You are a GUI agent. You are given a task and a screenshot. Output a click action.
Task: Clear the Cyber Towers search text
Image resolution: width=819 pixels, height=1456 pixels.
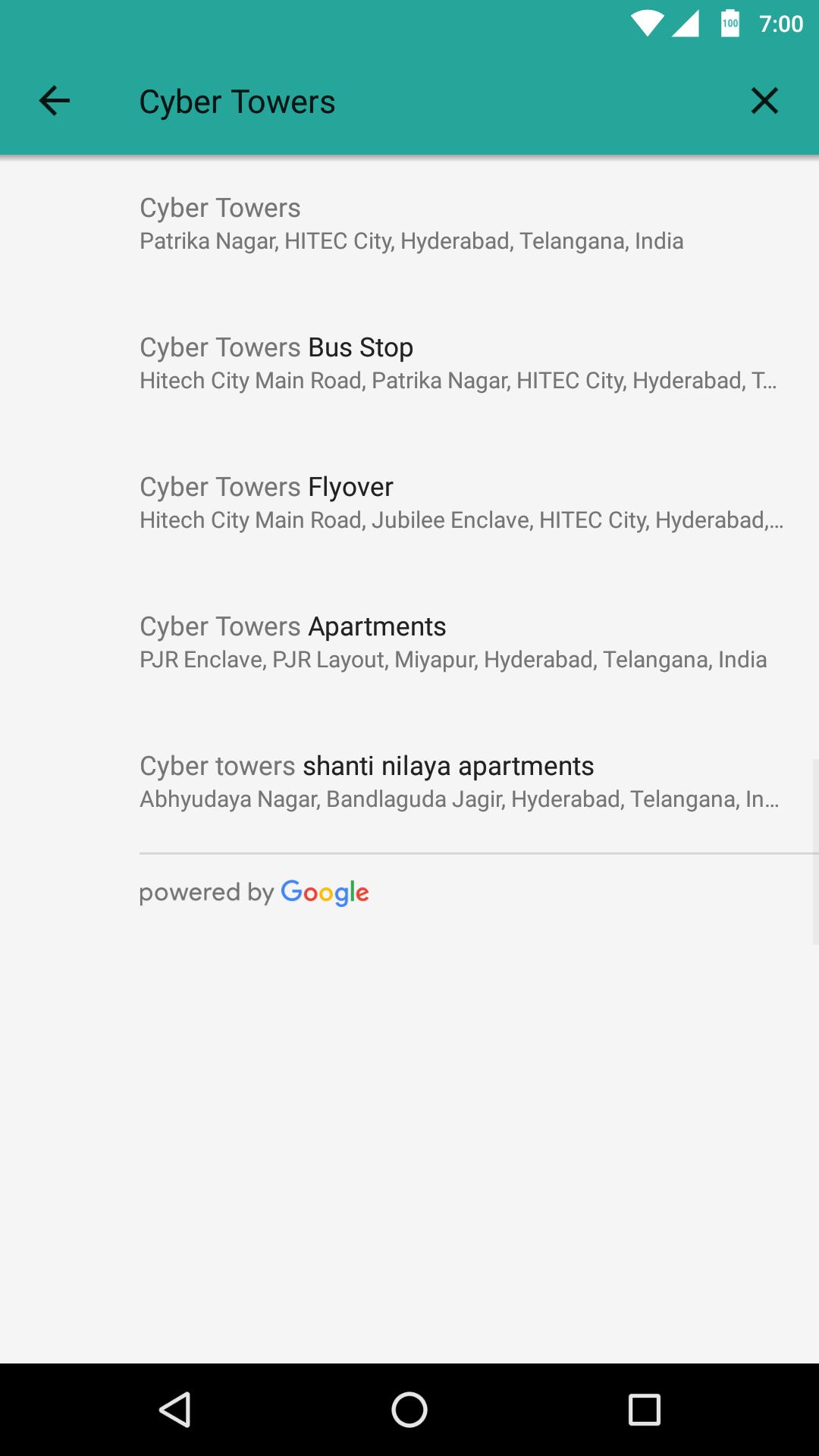pyautogui.click(x=764, y=101)
